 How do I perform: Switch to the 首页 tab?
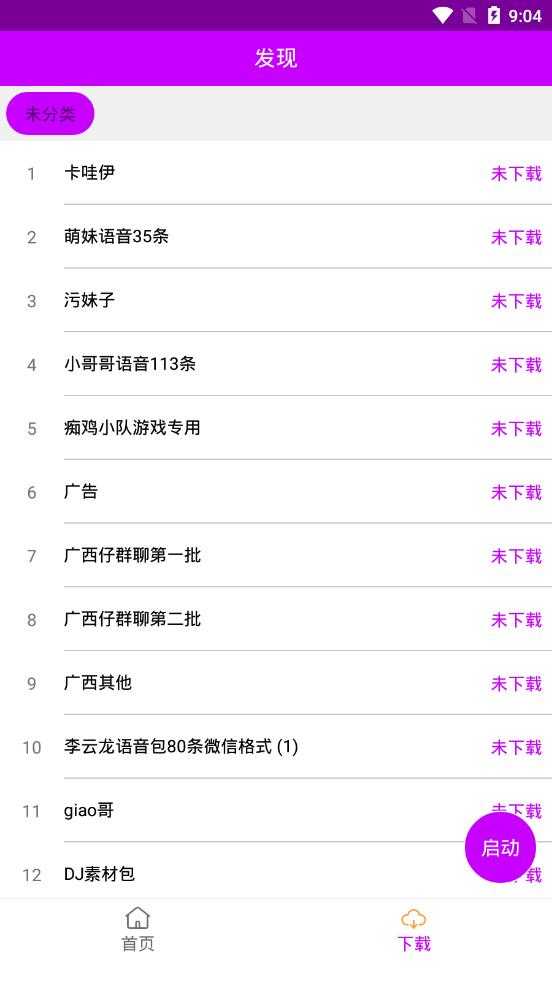tap(138, 930)
